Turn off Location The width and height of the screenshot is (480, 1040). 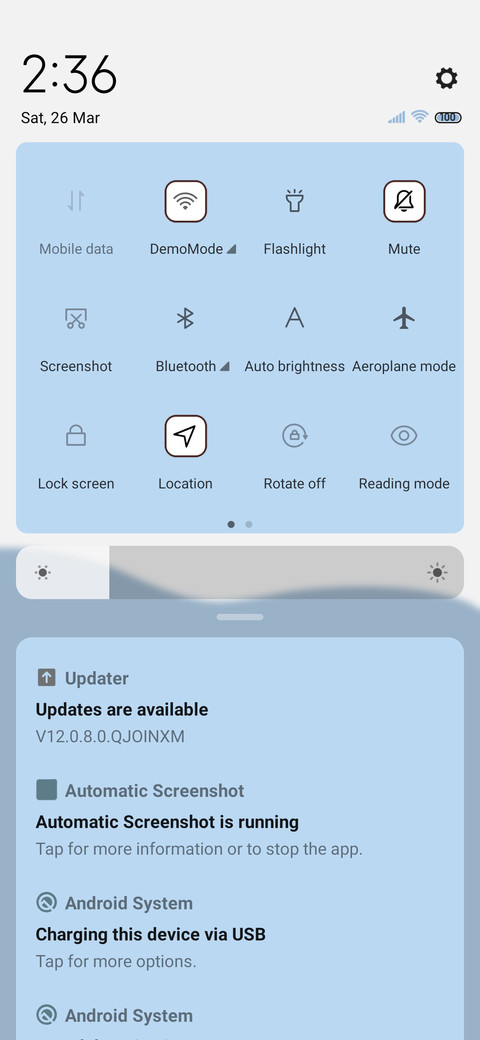[x=186, y=436]
